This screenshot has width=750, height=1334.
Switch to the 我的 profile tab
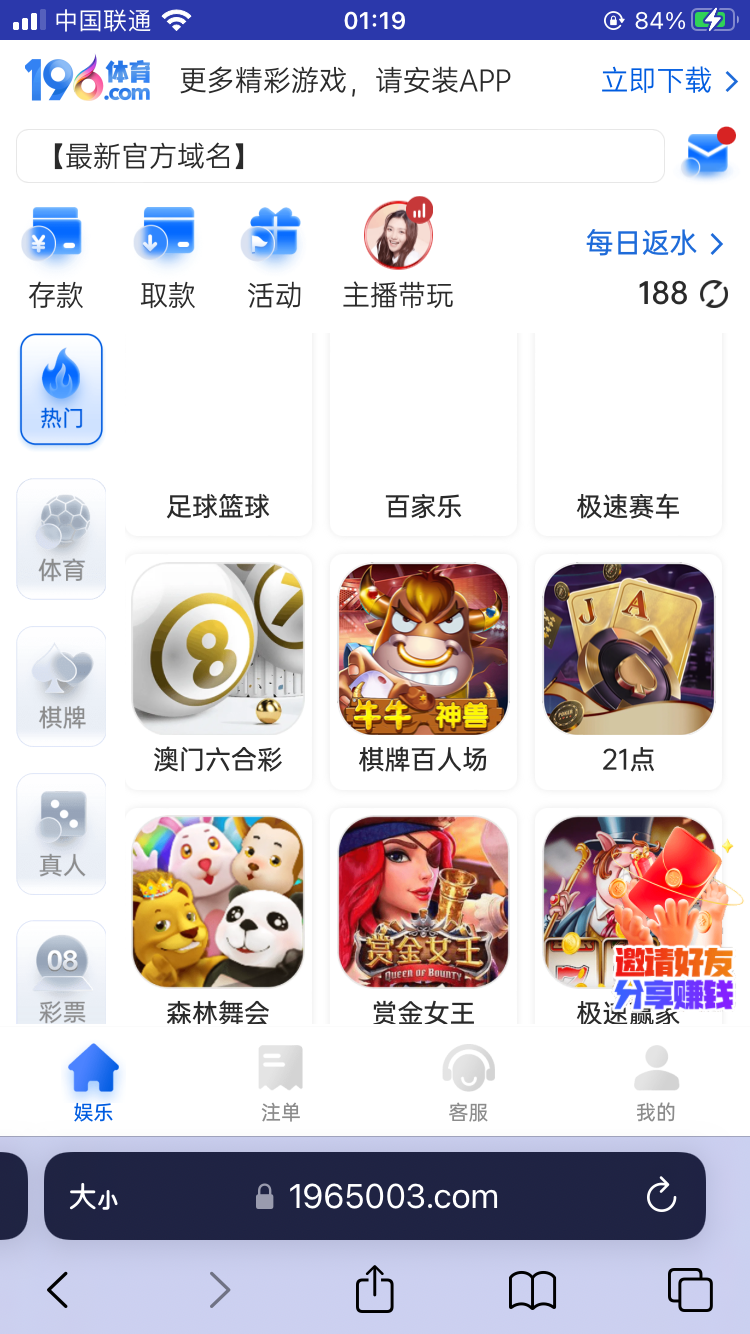point(656,1084)
